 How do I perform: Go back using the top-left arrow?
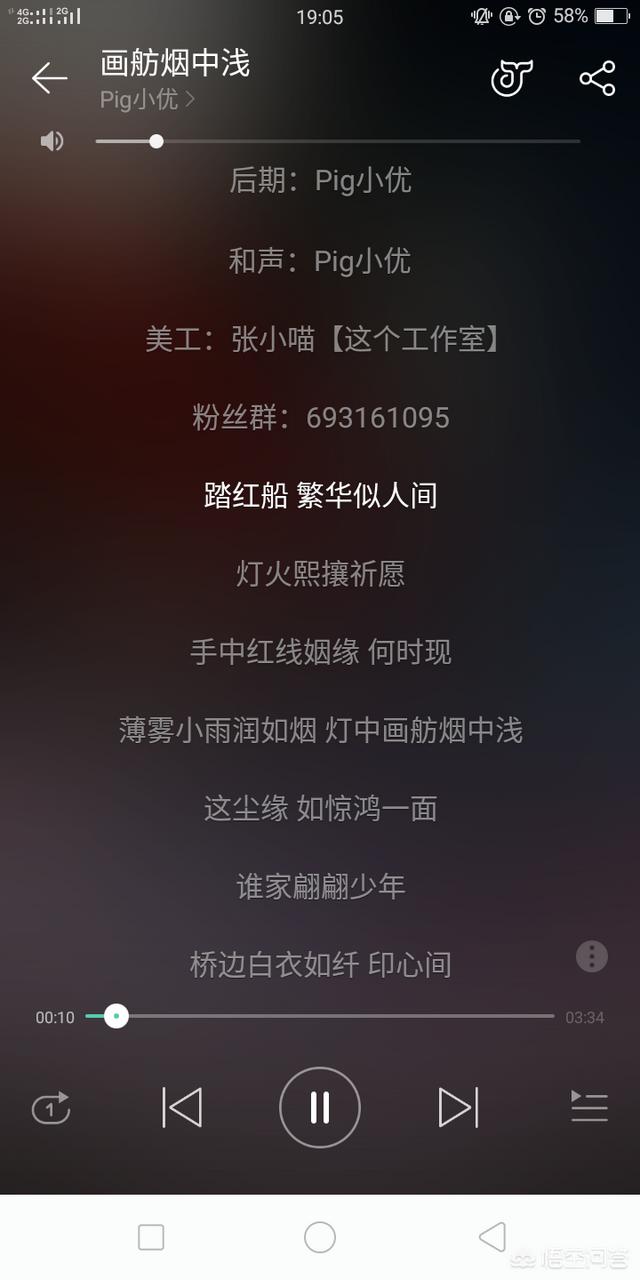point(49,78)
